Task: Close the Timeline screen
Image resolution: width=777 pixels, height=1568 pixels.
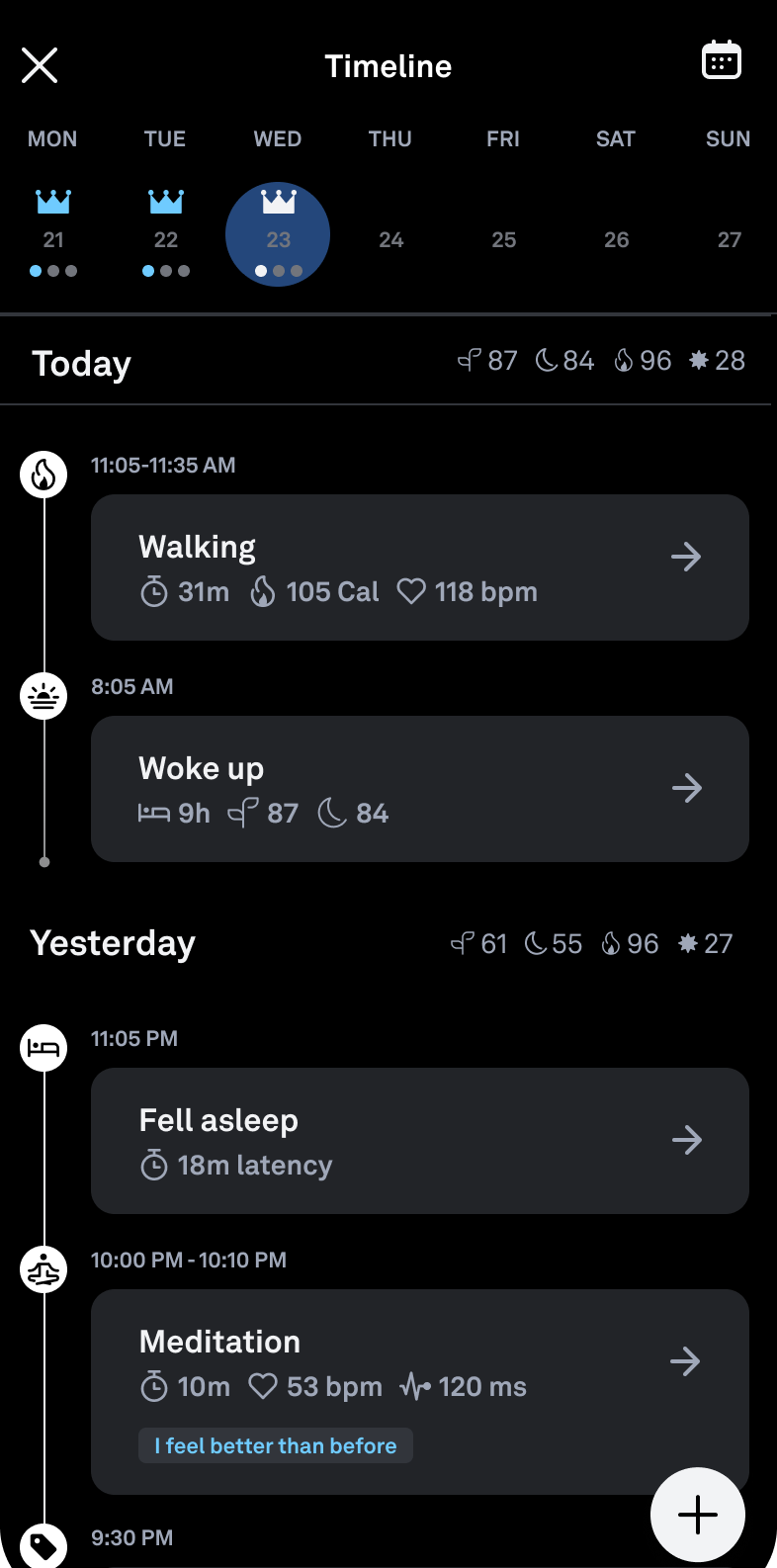Action: click(40, 65)
